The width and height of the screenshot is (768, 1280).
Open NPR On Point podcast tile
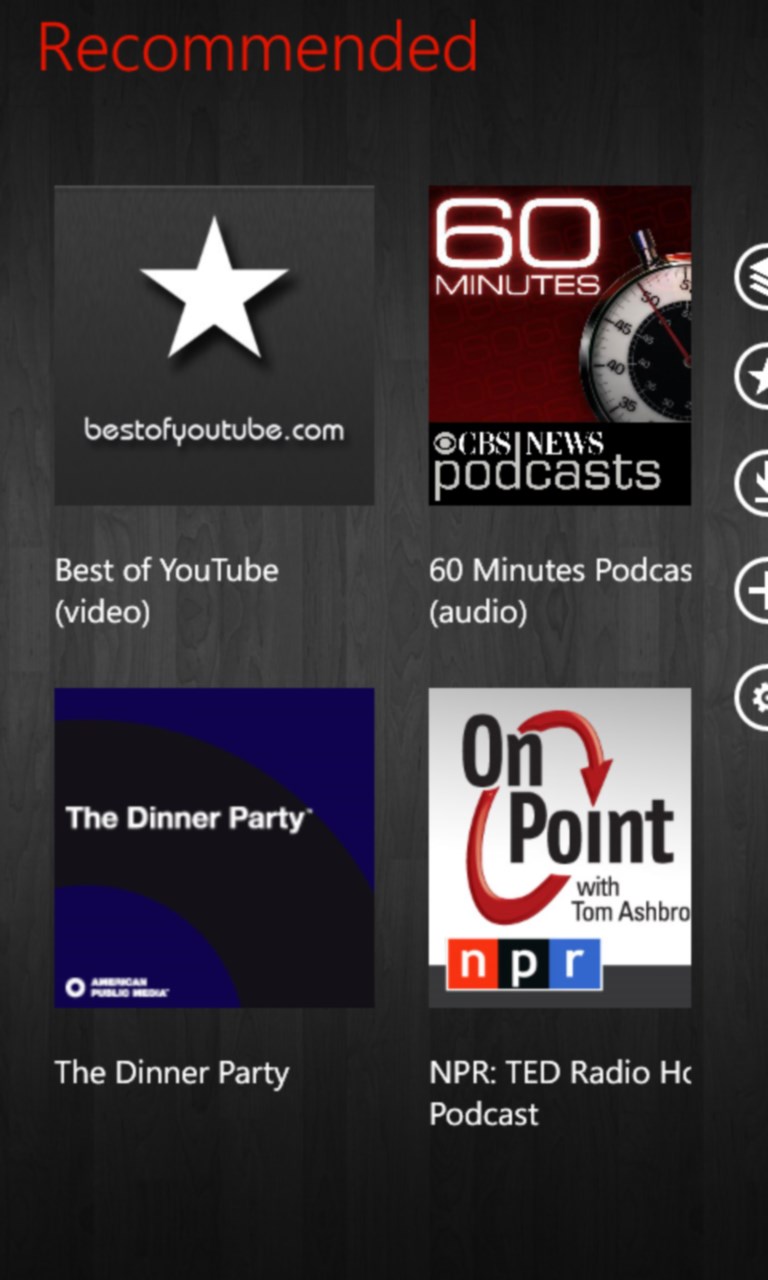pyautogui.click(x=560, y=847)
